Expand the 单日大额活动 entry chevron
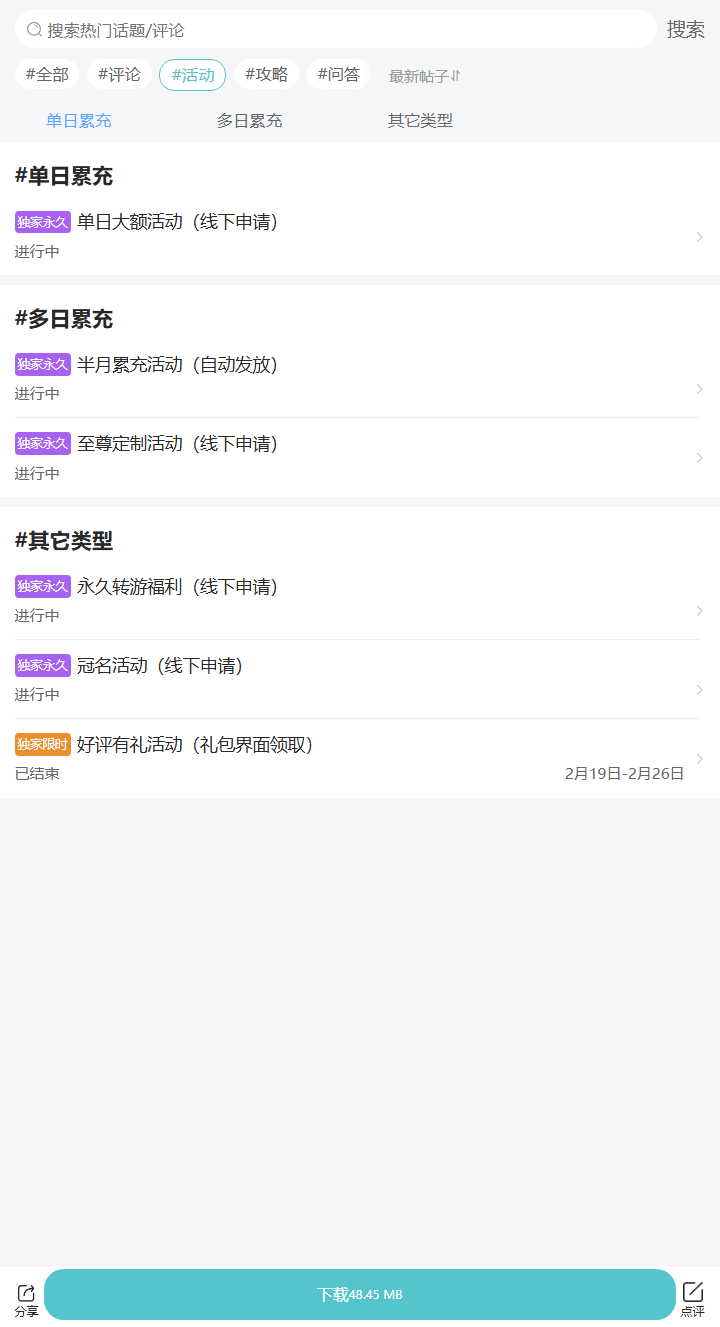This screenshot has width=720, height=1327. click(x=700, y=236)
